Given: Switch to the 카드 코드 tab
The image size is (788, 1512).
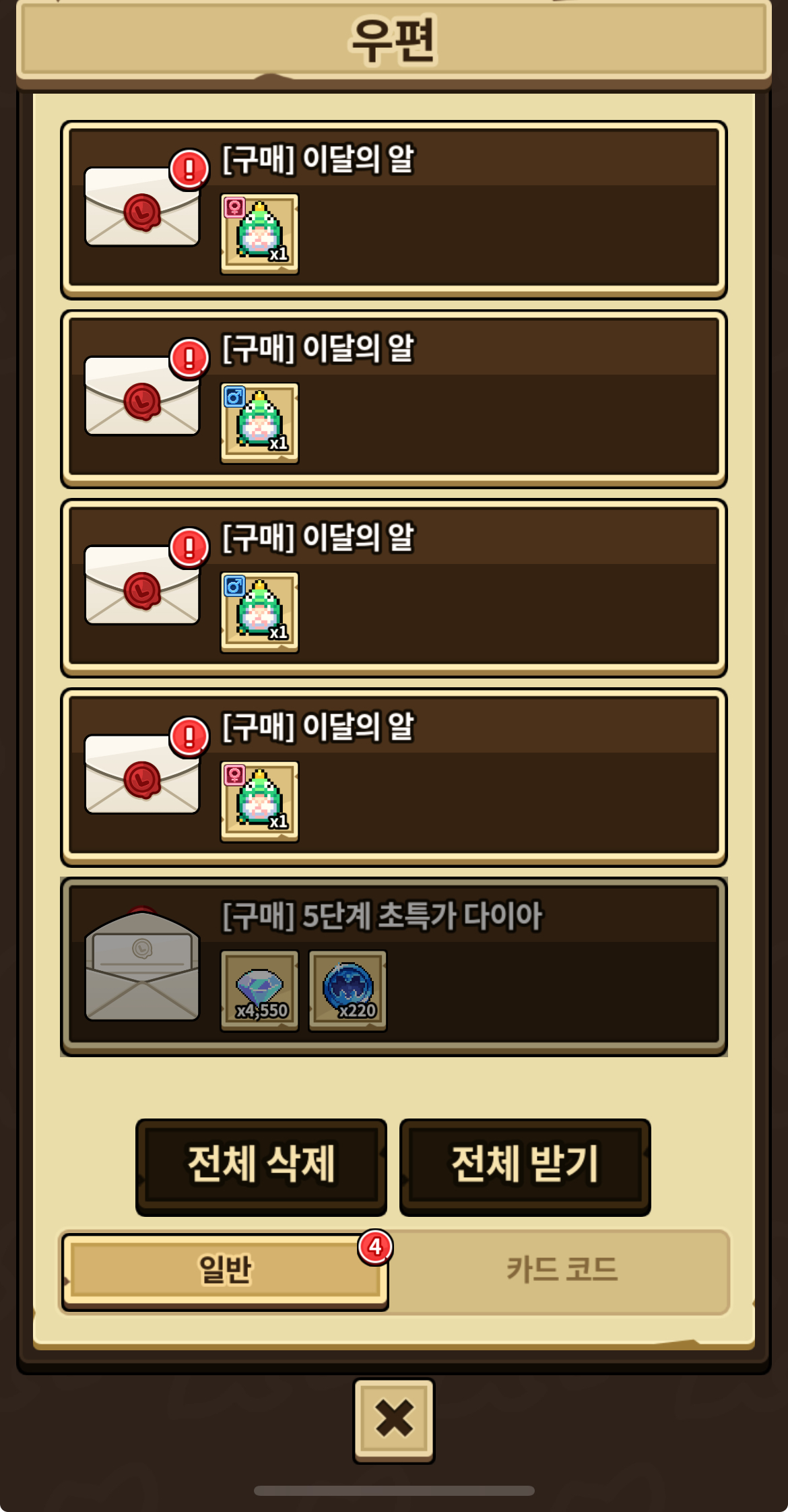Looking at the screenshot, I should (x=561, y=1271).
